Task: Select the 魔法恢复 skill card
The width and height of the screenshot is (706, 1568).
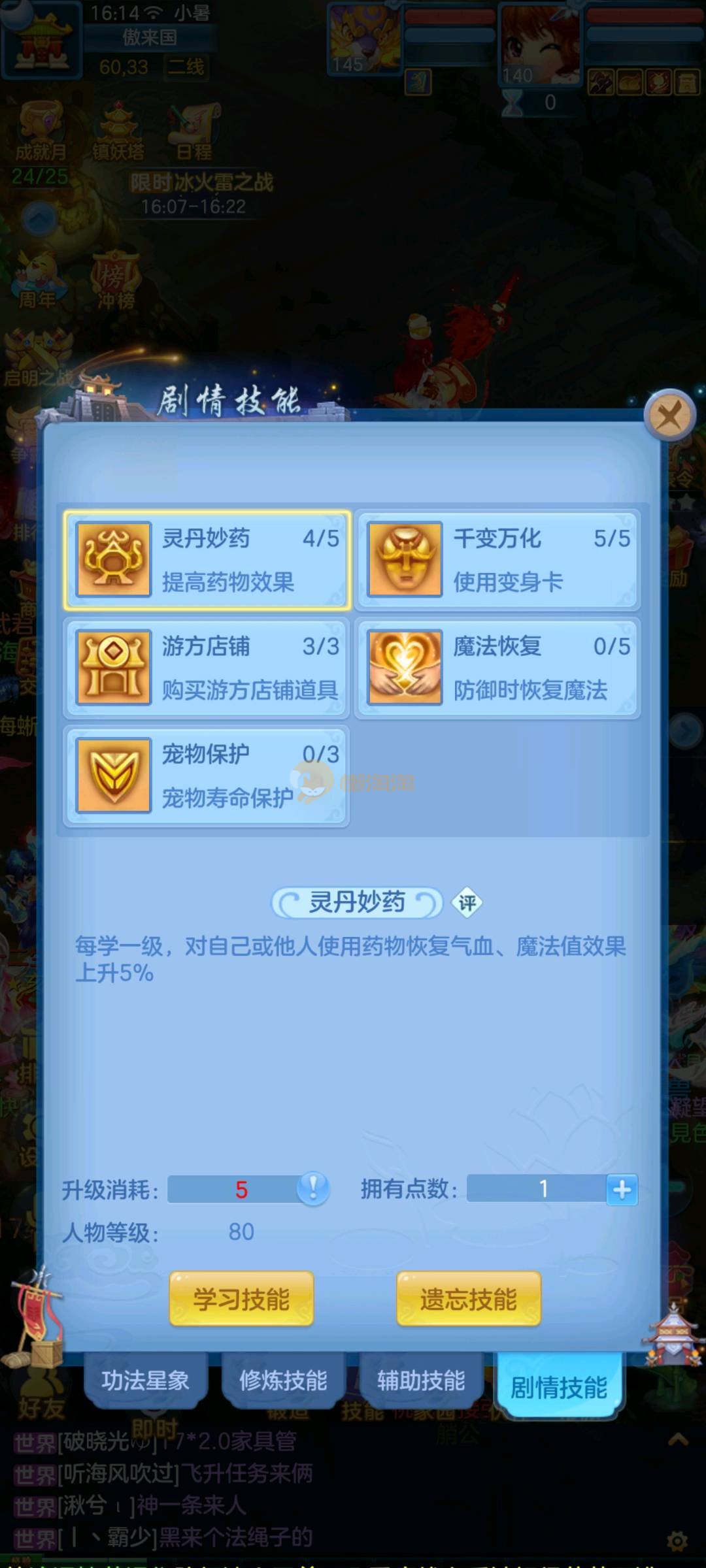Action: pos(498,668)
